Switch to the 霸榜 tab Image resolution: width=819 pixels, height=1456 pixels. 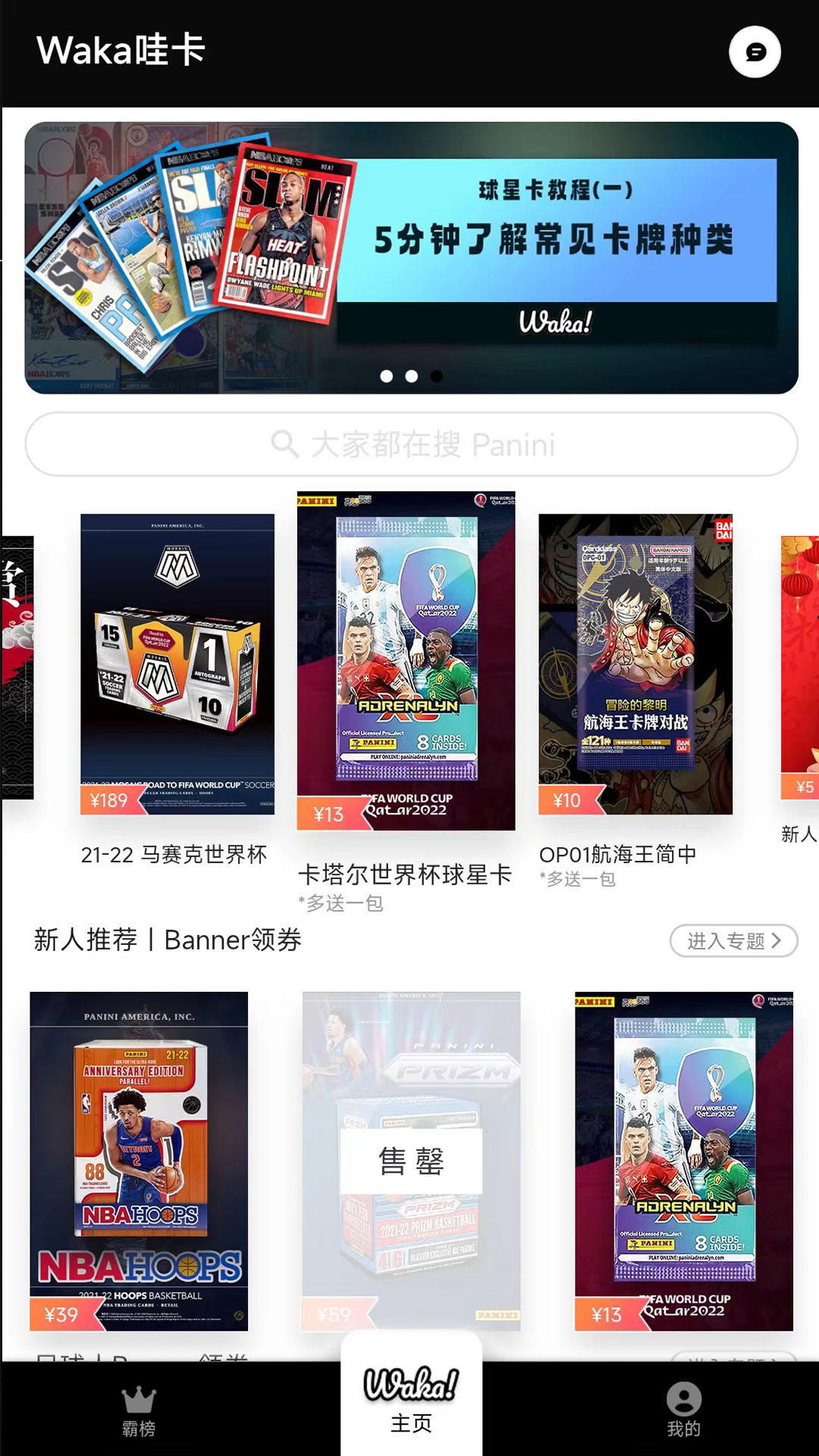point(138,1411)
